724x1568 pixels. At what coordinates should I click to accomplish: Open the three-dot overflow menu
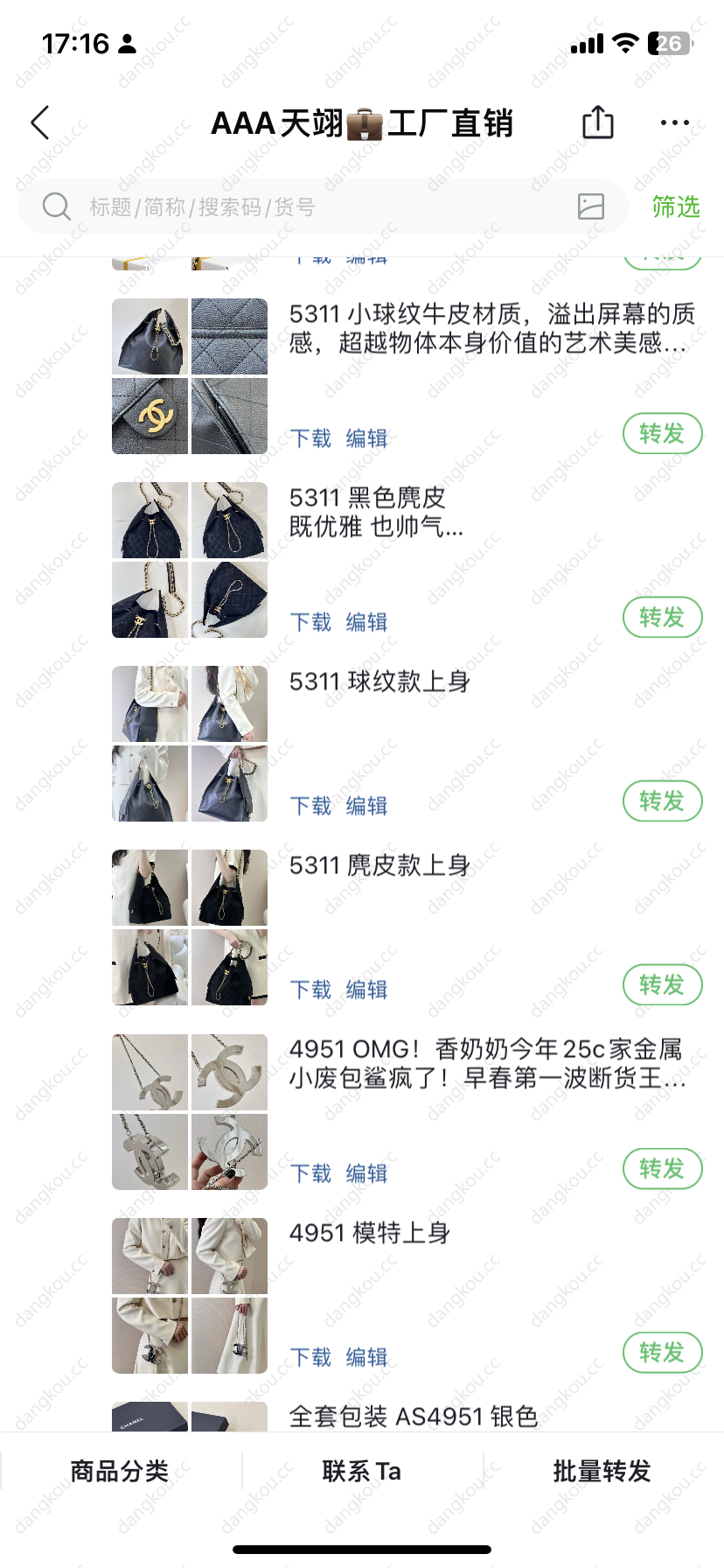tap(674, 123)
